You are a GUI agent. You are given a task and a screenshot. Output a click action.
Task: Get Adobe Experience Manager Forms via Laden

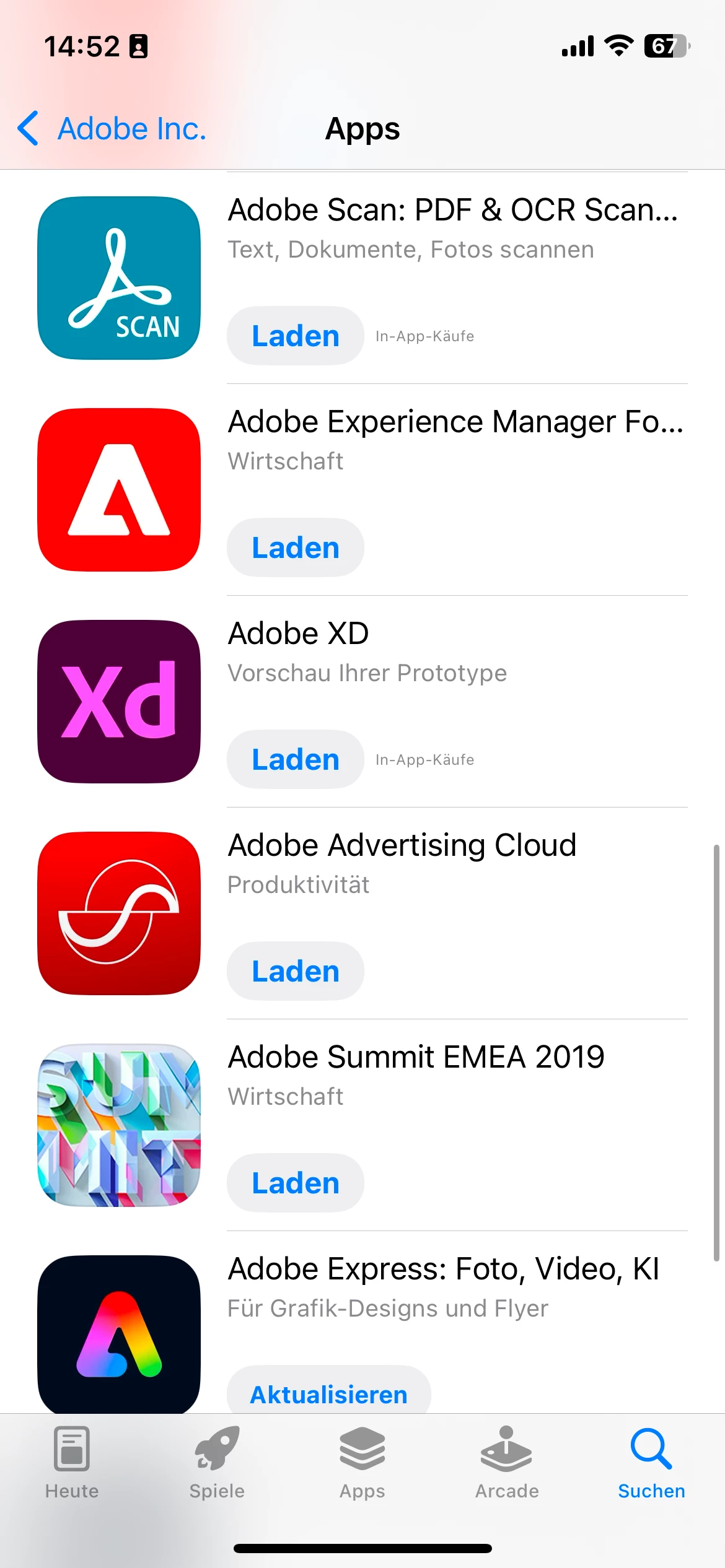[295, 547]
